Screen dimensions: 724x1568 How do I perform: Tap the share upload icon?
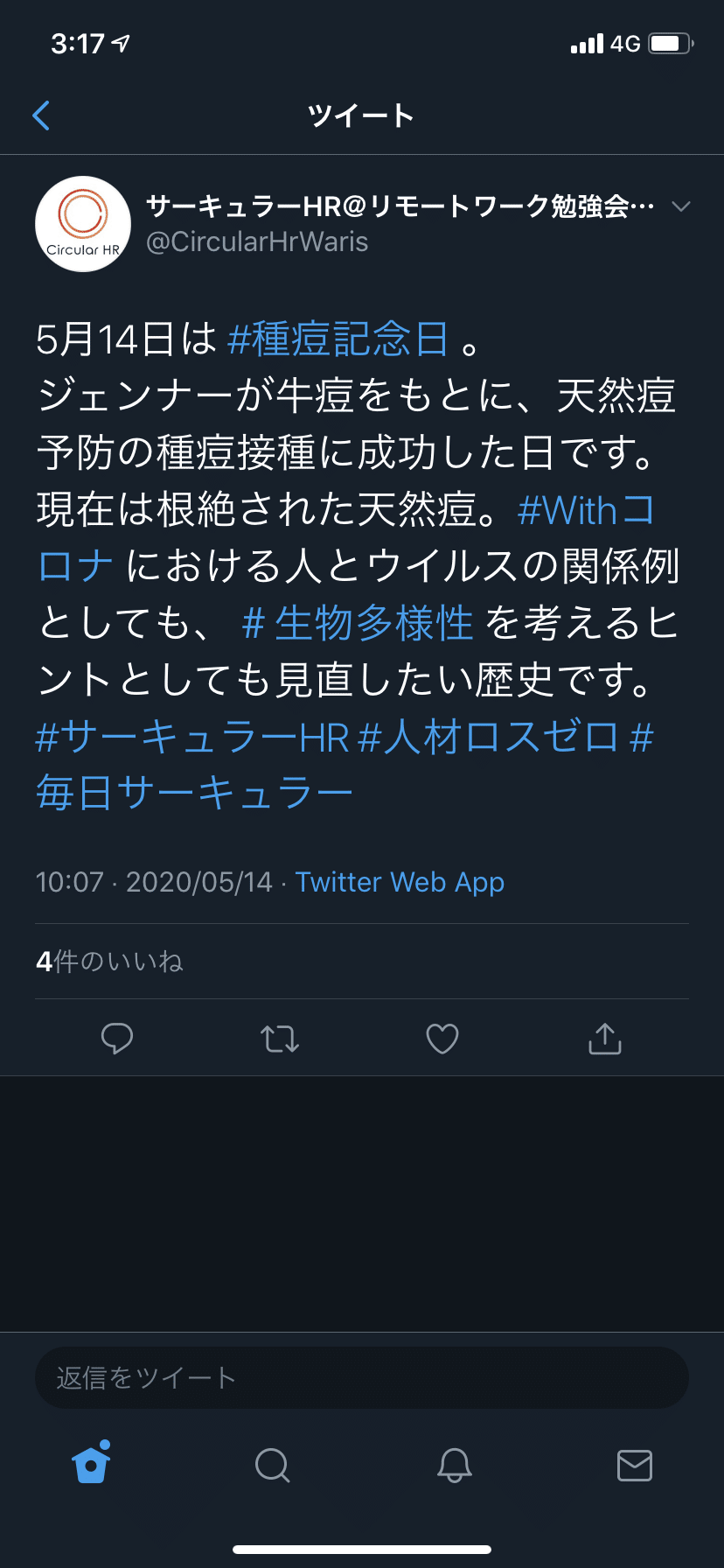[x=604, y=1039]
